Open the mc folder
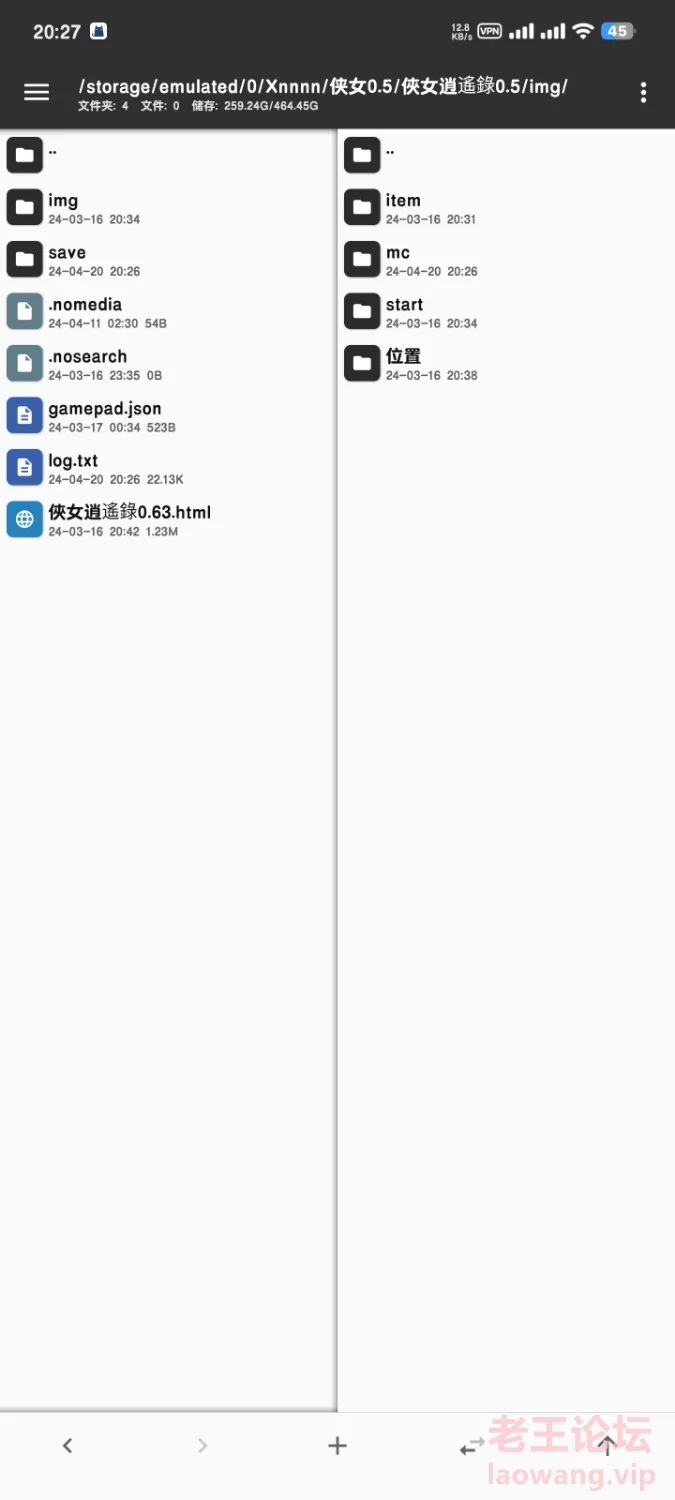 pyautogui.click(x=506, y=260)
